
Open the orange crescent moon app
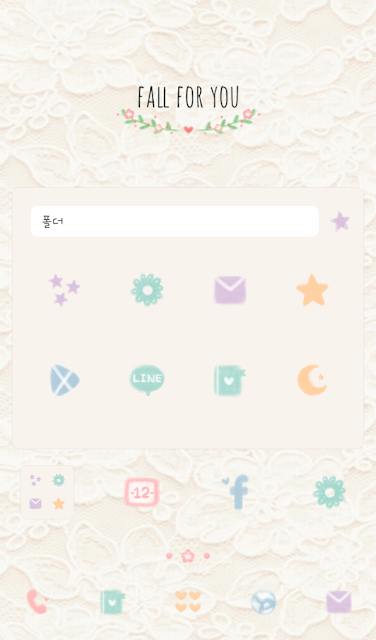click(x=312, y=380)
